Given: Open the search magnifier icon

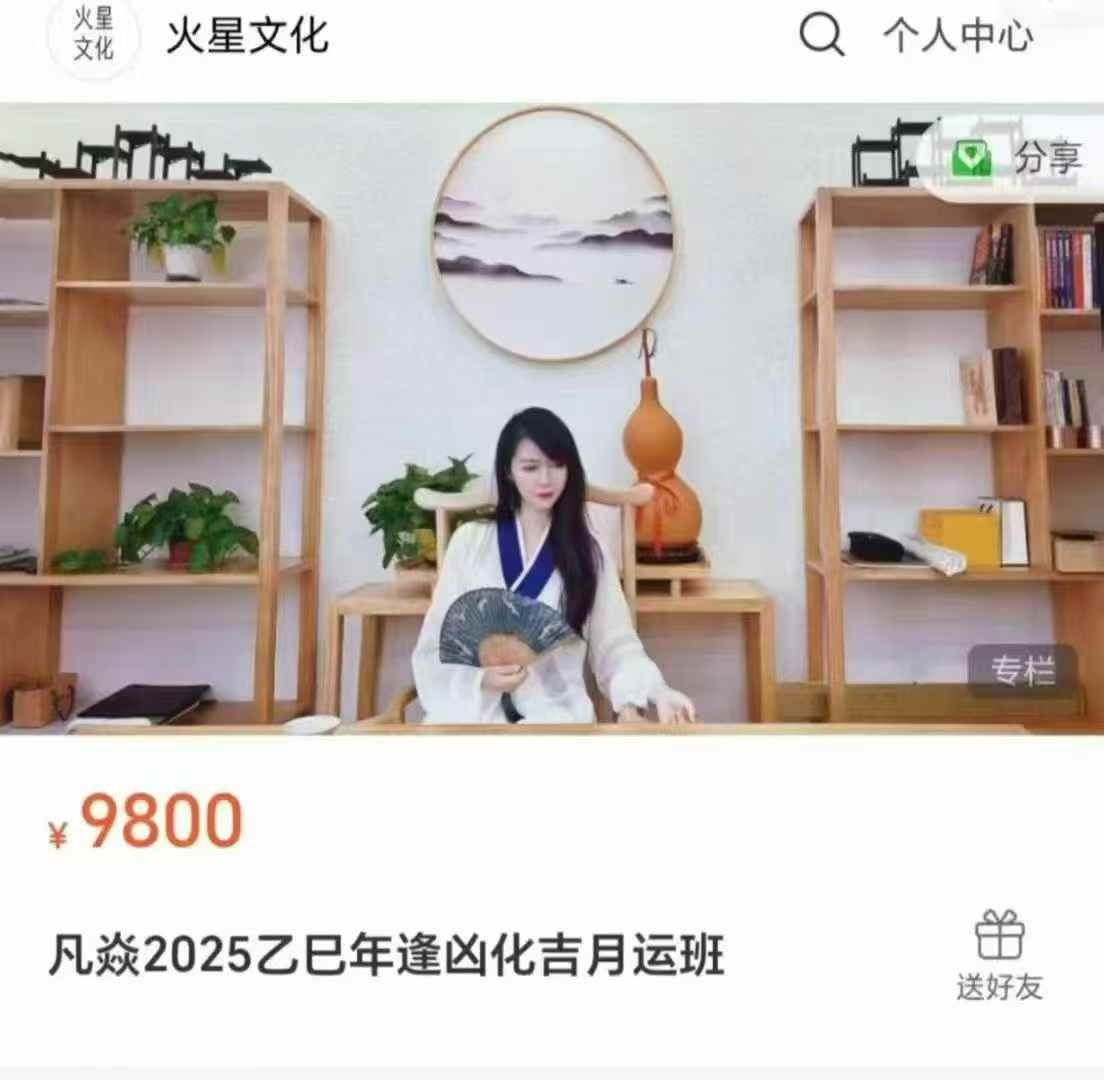Looking at the screenshot, I should 822,37.
